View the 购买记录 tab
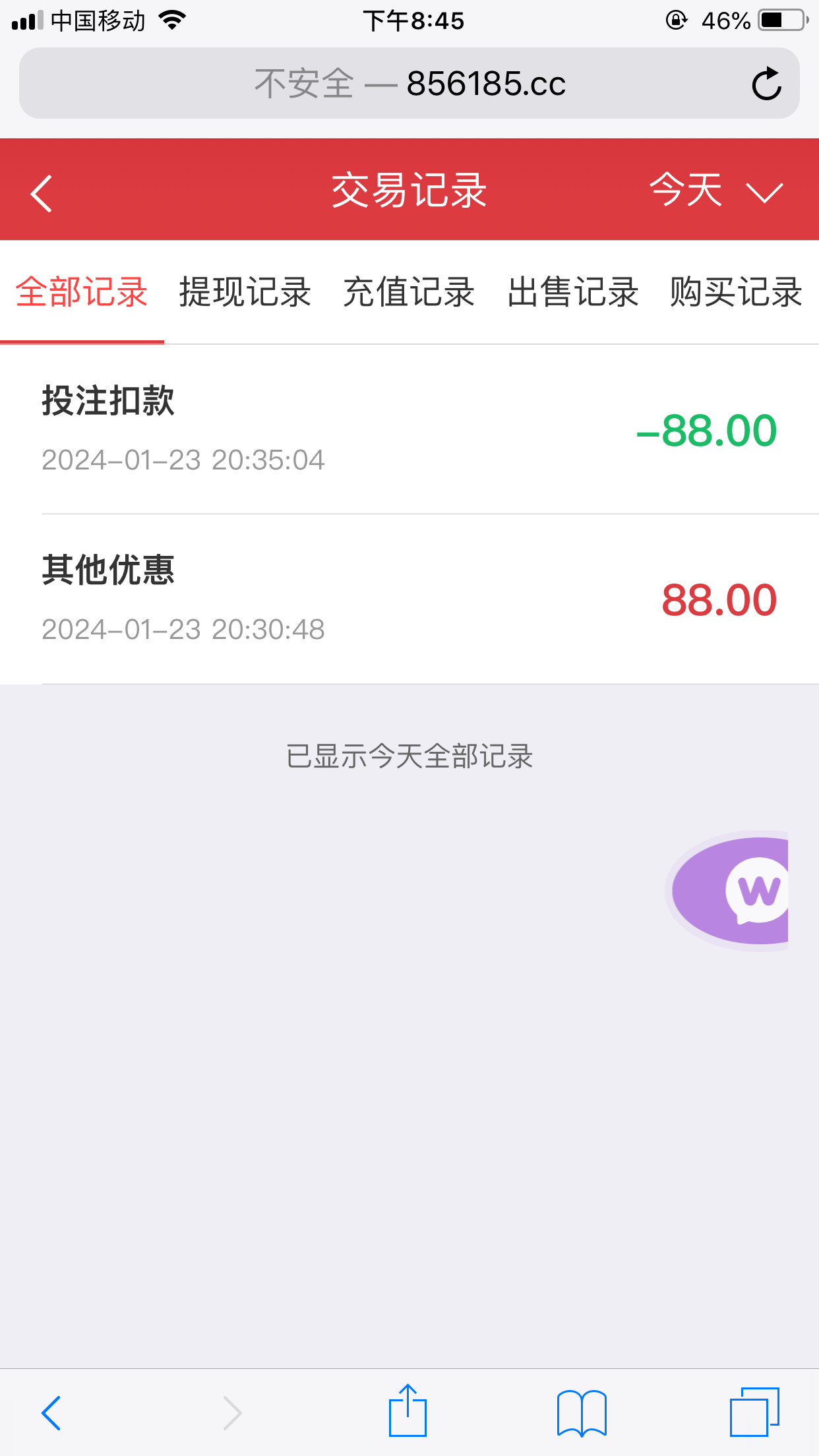The height and width of the screenshot is (1456, 819). (736, 292)
